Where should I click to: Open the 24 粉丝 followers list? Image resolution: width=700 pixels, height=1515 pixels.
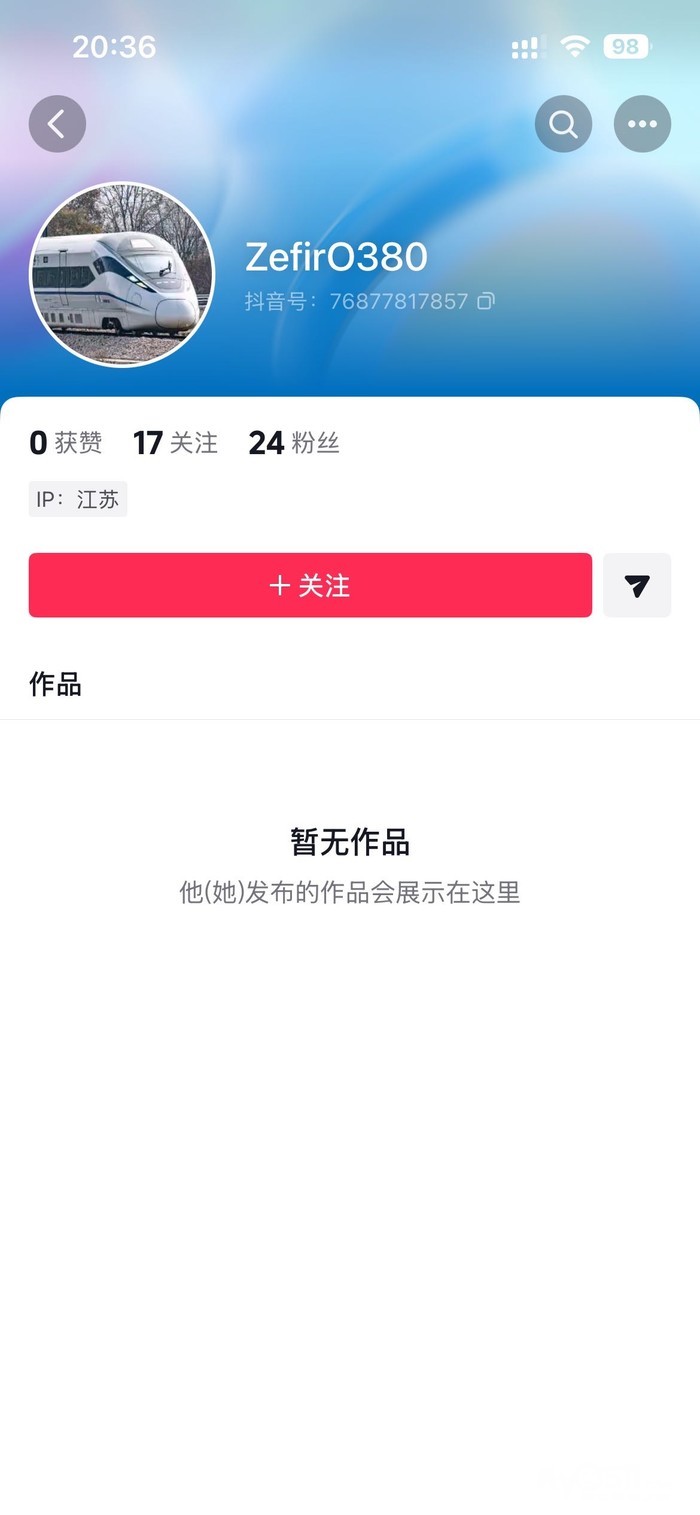coord(294,442)
